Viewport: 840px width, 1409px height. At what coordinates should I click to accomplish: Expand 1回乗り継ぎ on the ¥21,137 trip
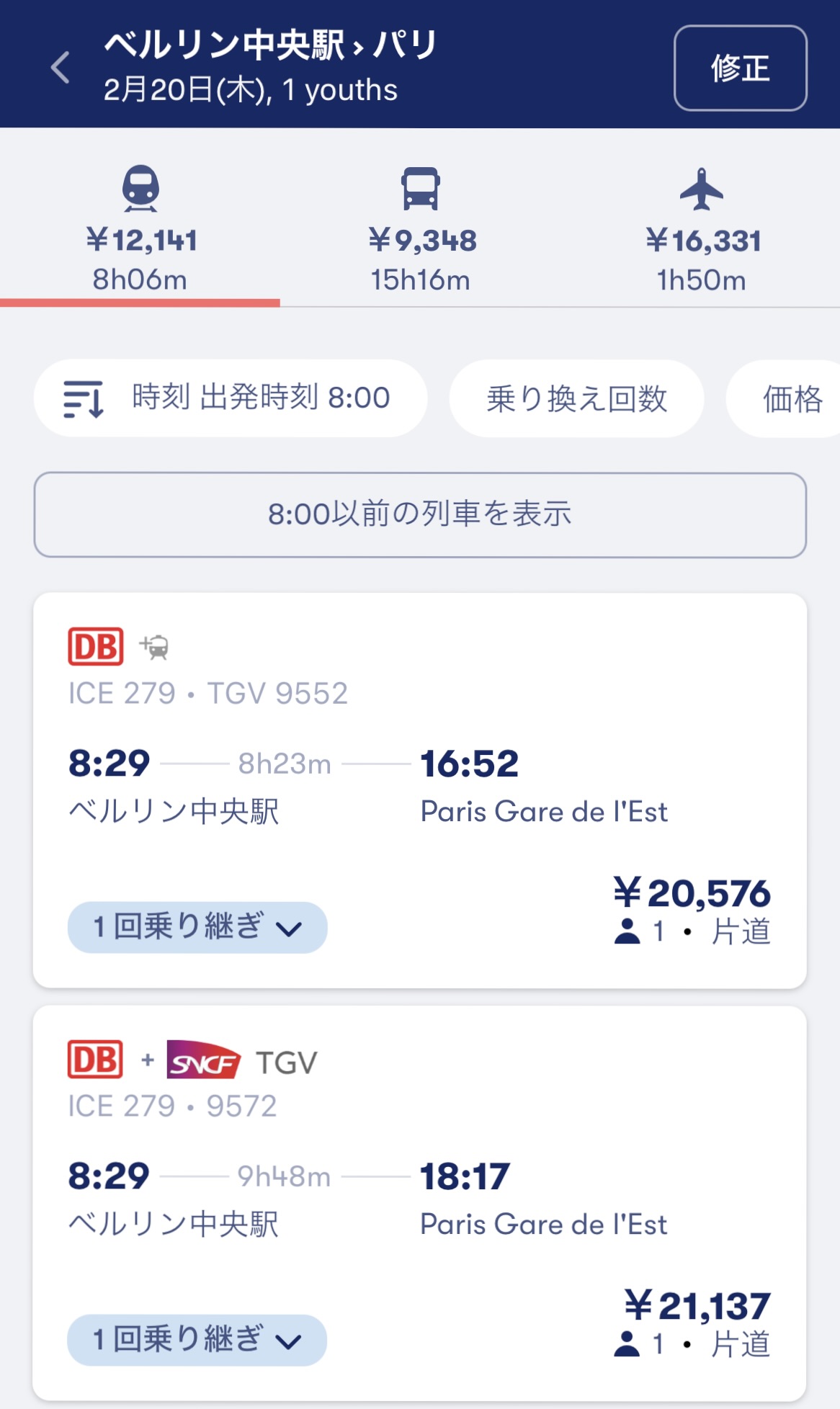[x=197, y=1340]
